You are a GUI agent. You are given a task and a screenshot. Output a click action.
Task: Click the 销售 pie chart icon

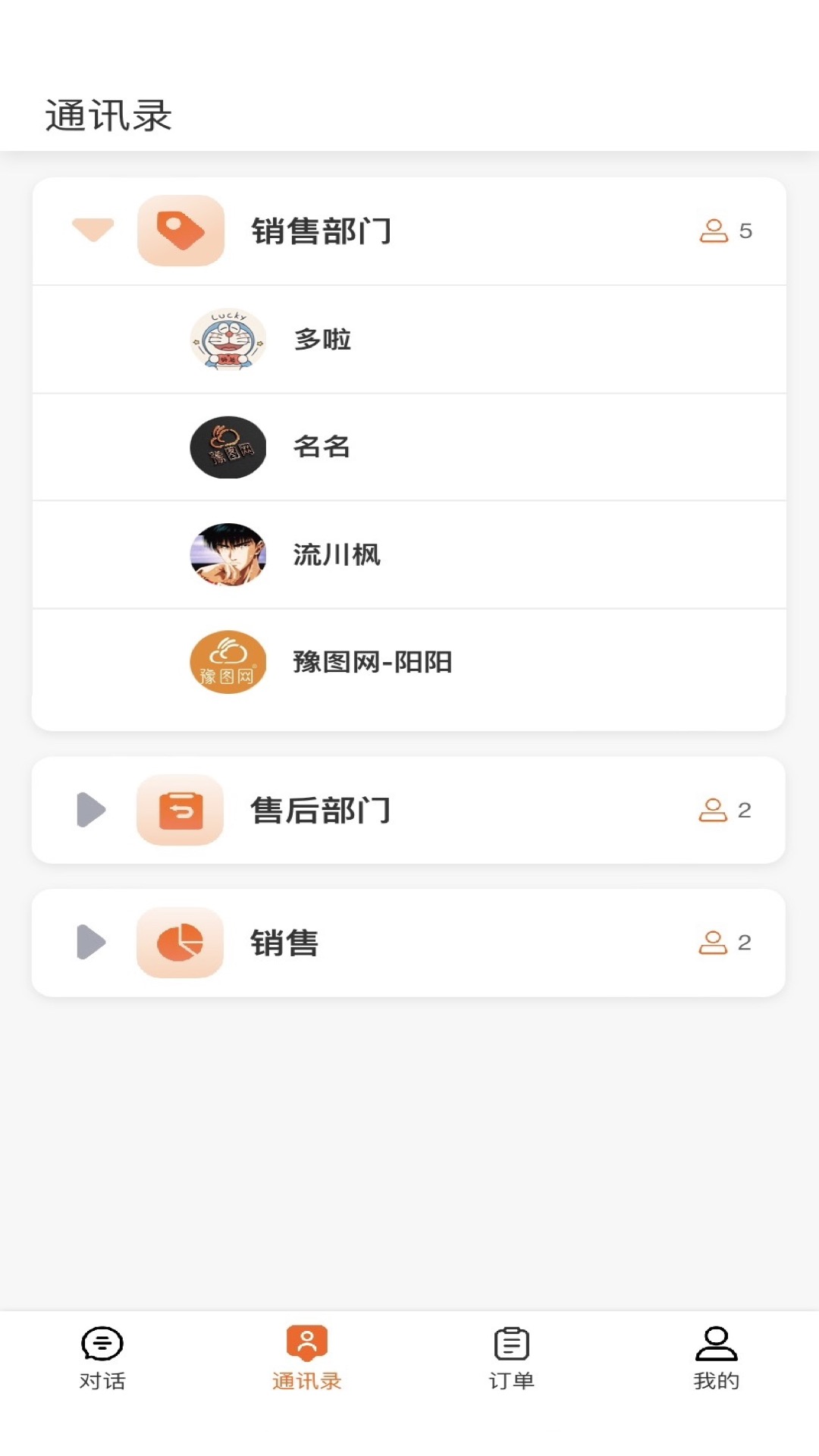(179, 943)
